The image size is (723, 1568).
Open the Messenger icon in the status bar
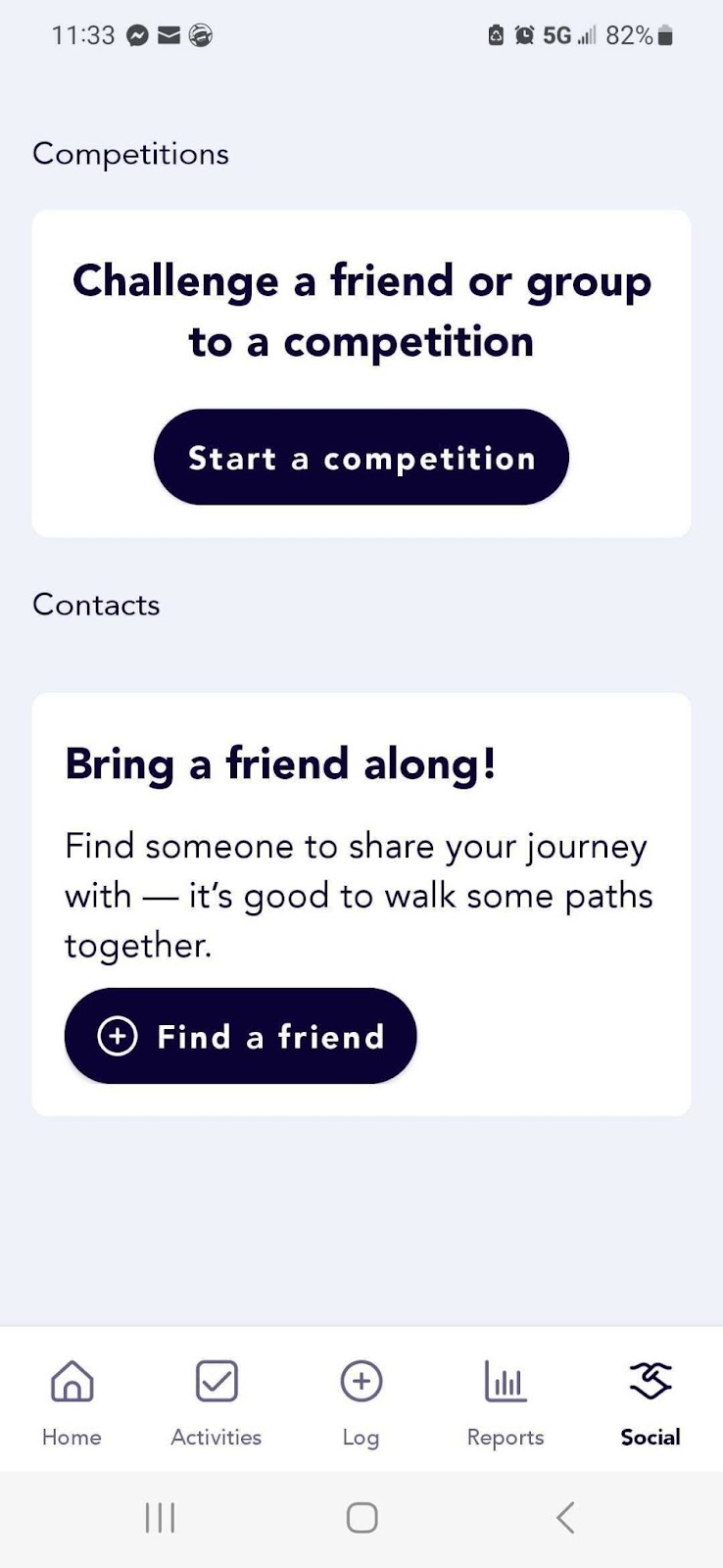pyautogui.click(x=137, y=35)
